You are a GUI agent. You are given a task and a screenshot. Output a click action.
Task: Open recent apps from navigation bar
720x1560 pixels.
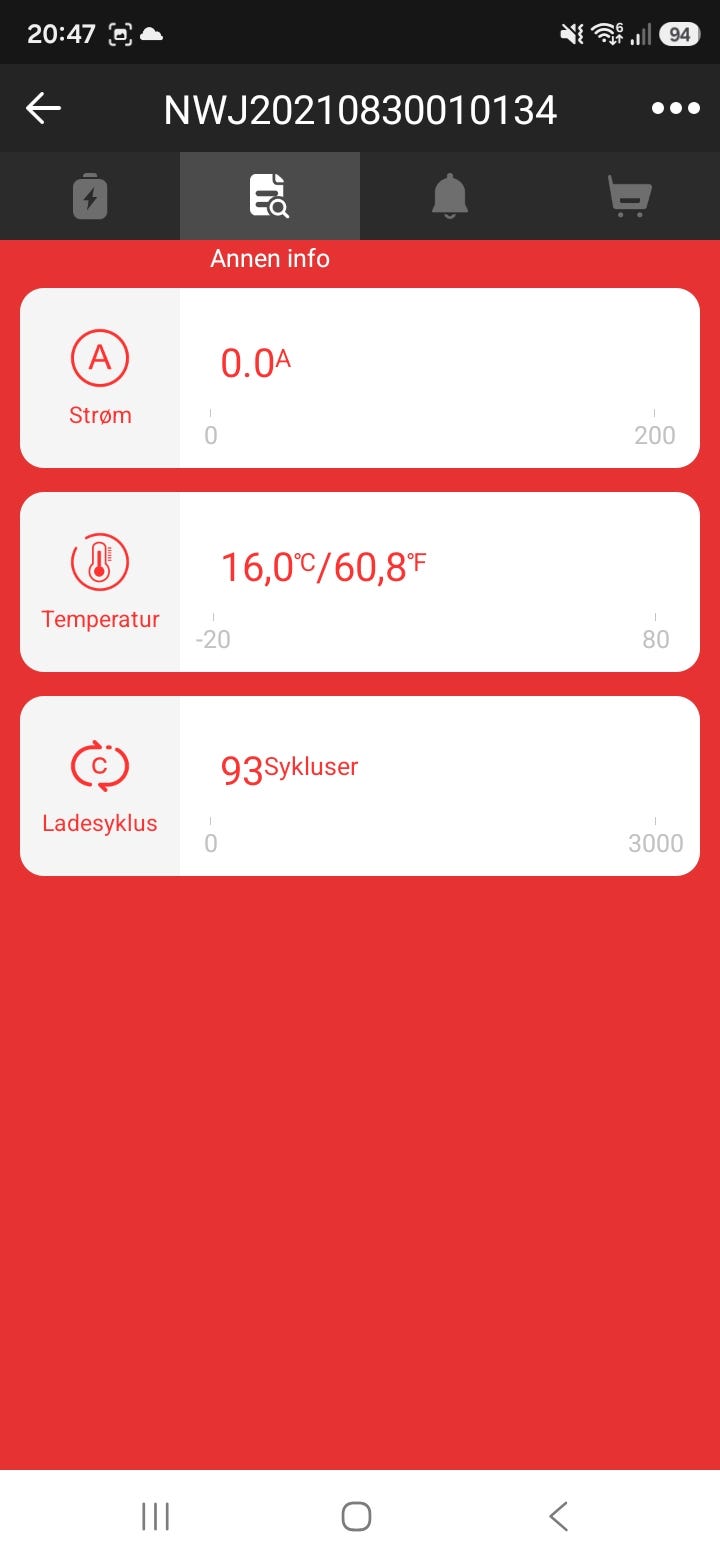(x=155, y=1516)
